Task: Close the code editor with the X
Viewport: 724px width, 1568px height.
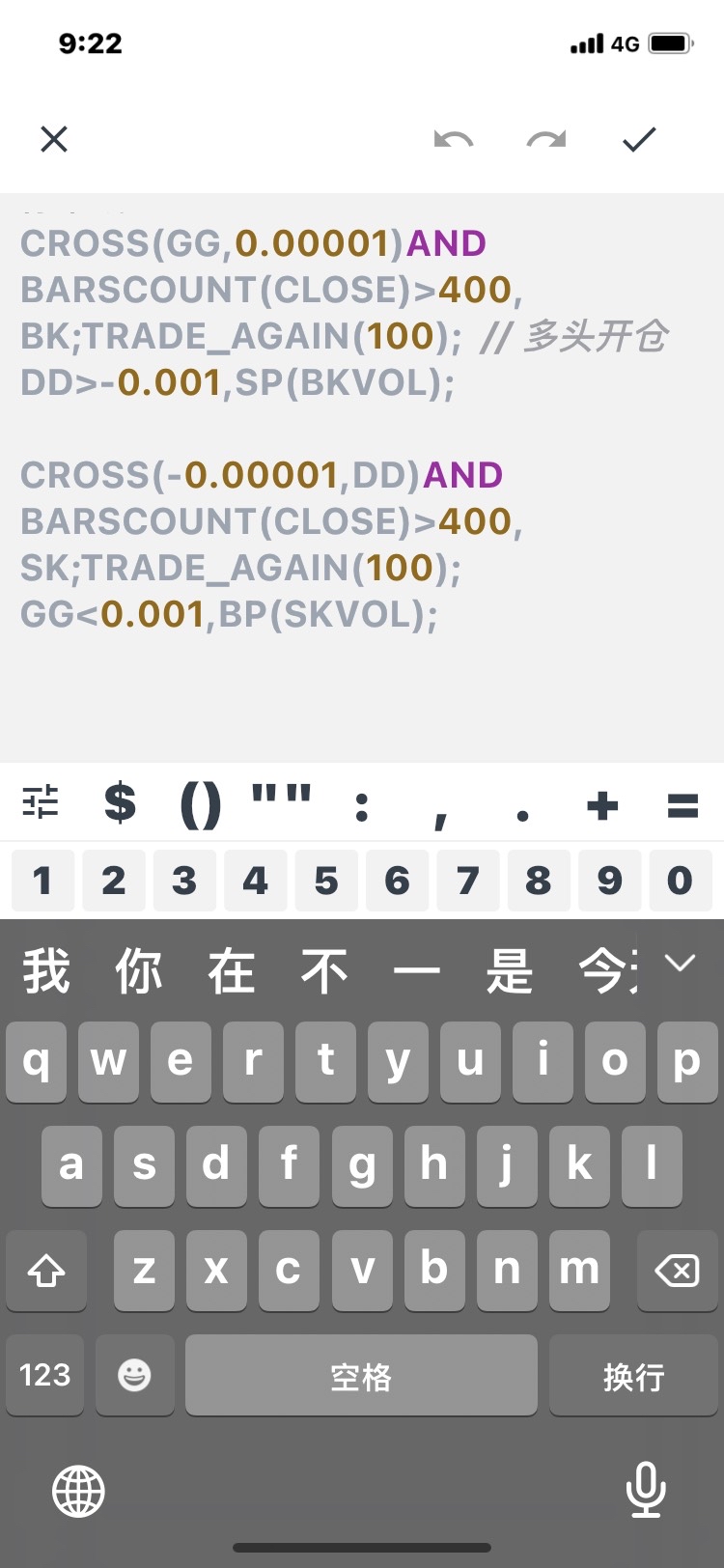Action: tap(54, 139)
